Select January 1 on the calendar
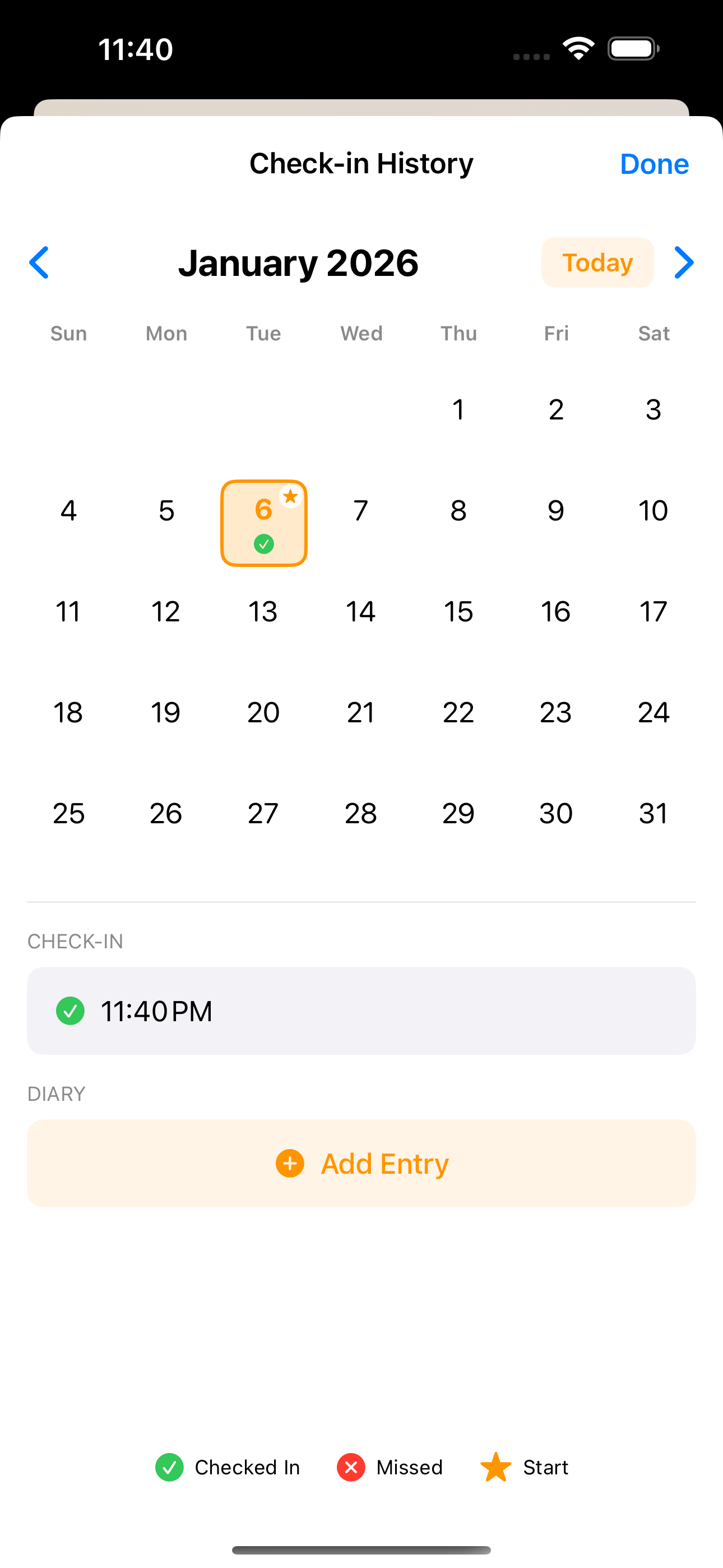 [458, 409]
